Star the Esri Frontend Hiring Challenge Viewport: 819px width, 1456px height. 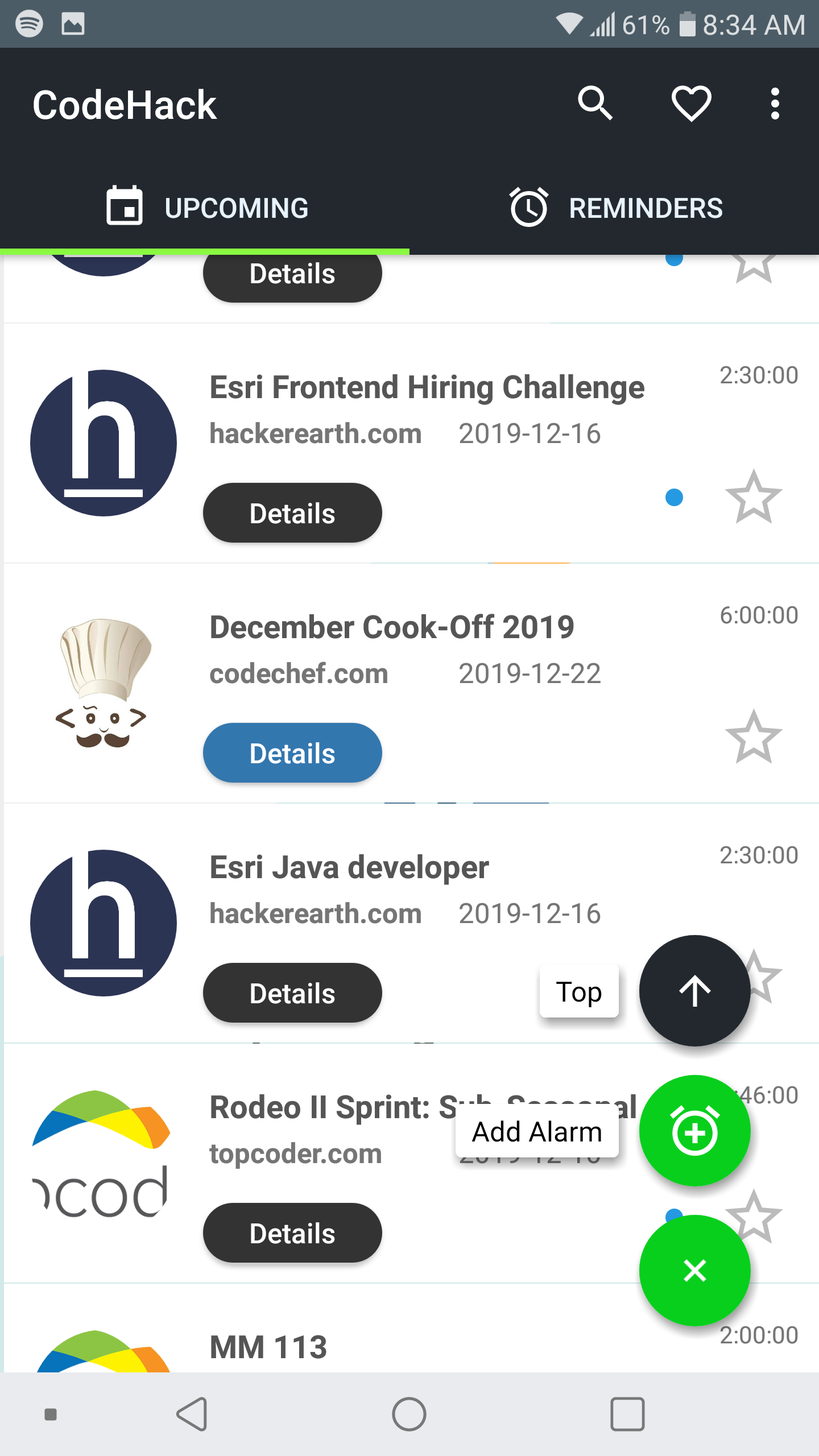point(754,497)
